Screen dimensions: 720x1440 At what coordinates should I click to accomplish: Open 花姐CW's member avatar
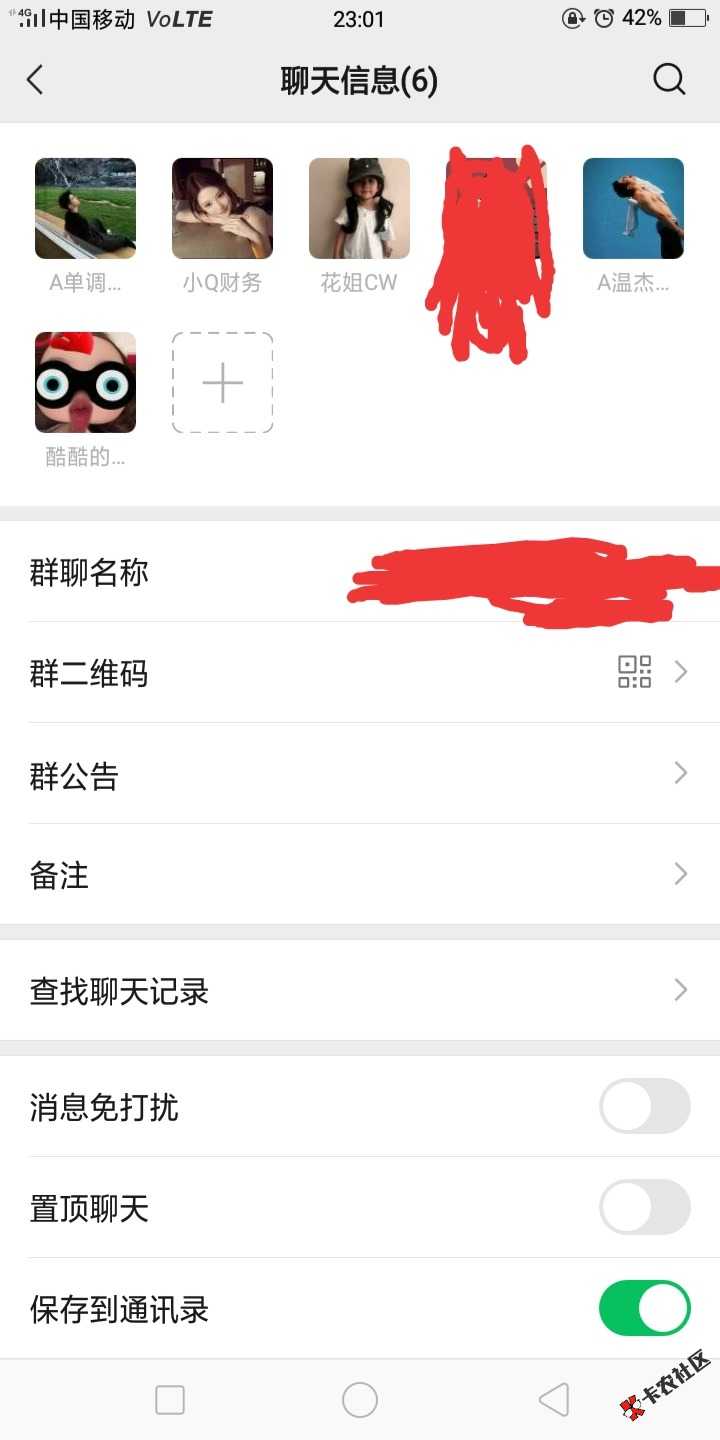(x=359, y=208)
